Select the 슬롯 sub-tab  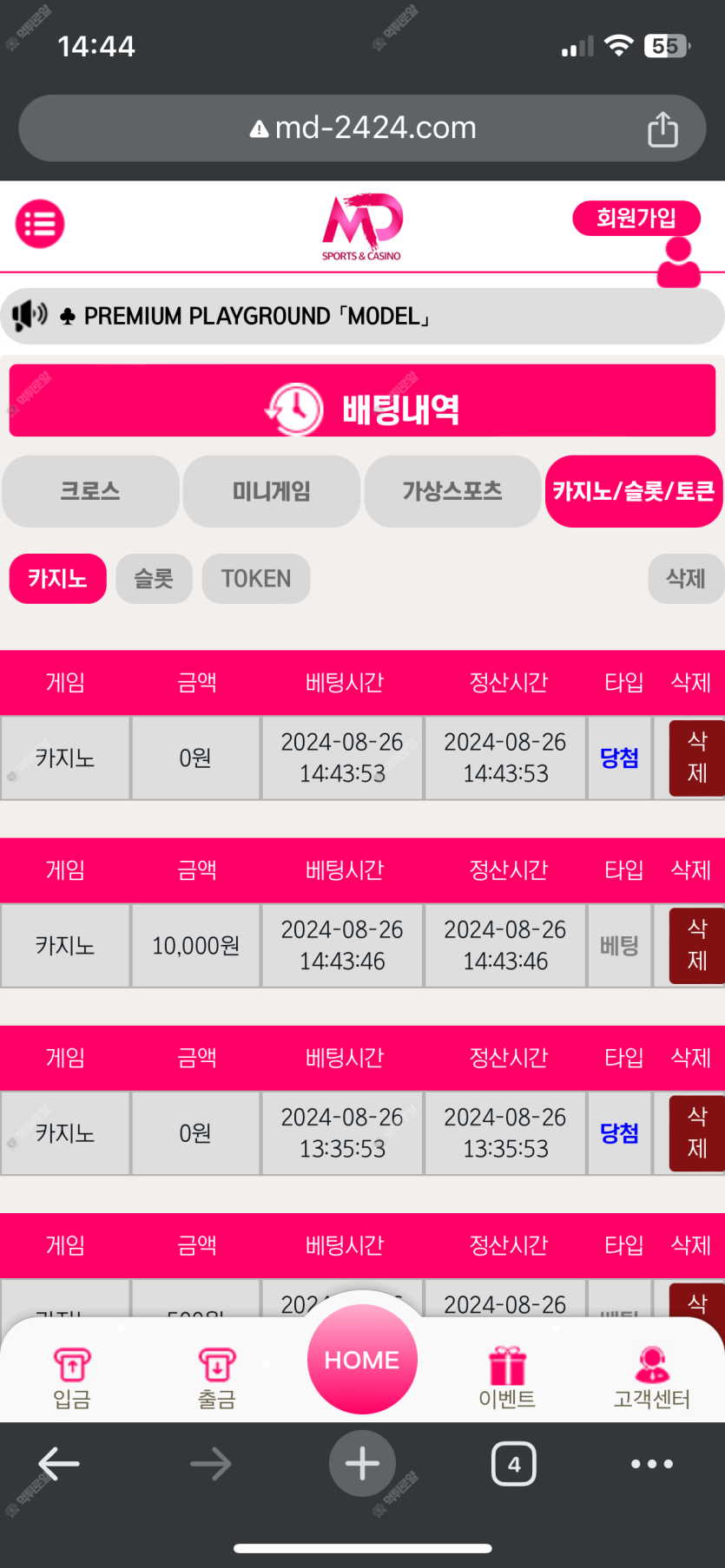(154, 579)
